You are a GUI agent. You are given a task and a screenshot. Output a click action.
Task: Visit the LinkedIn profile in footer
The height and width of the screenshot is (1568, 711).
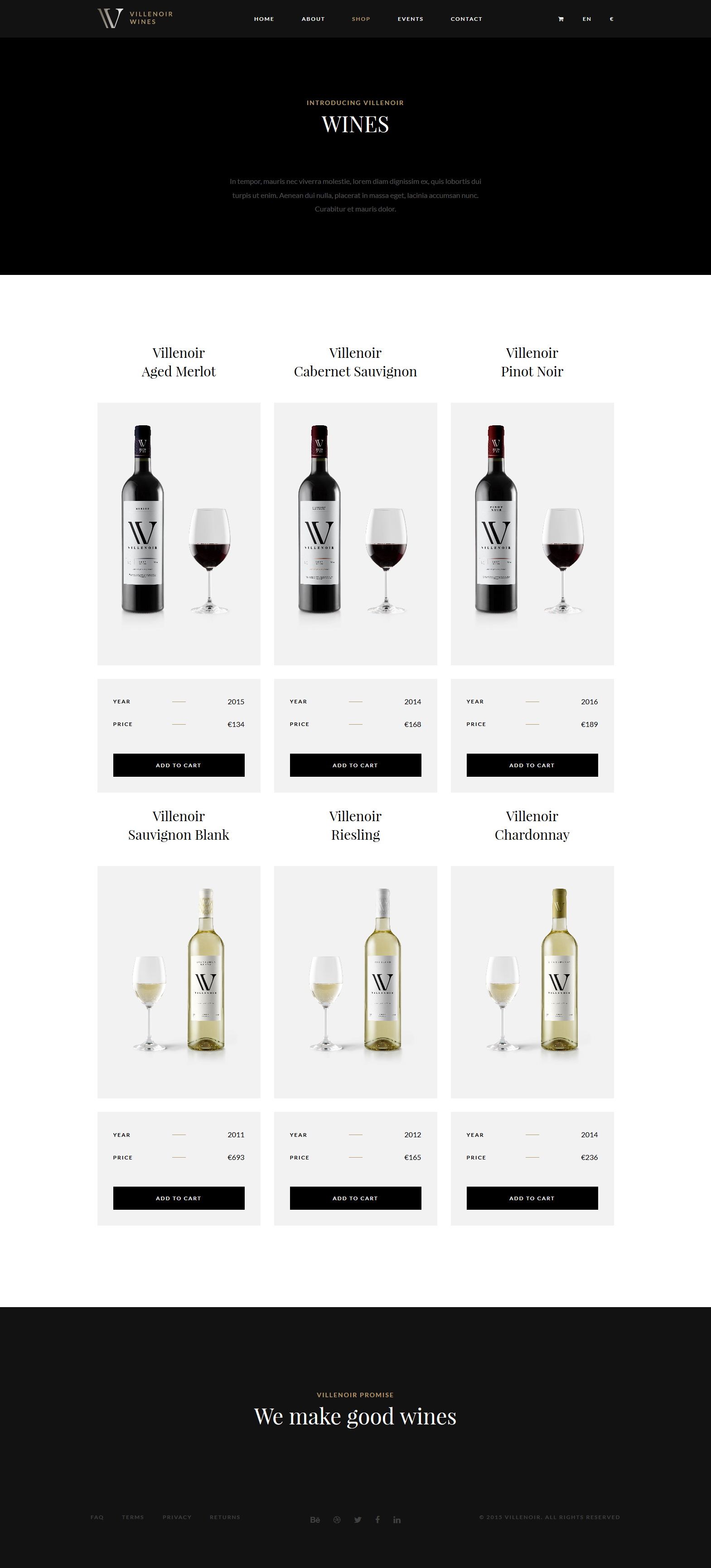click(397, 1519)
